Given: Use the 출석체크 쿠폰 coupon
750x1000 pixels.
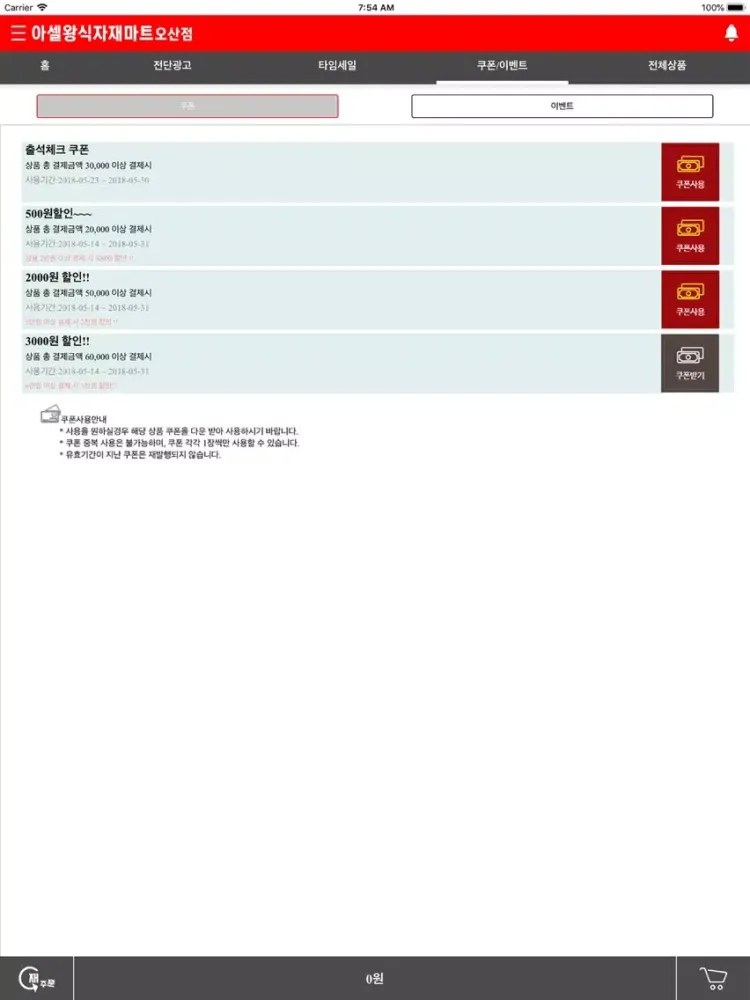Looking at the screenshot, I should [x=690, y=172].
